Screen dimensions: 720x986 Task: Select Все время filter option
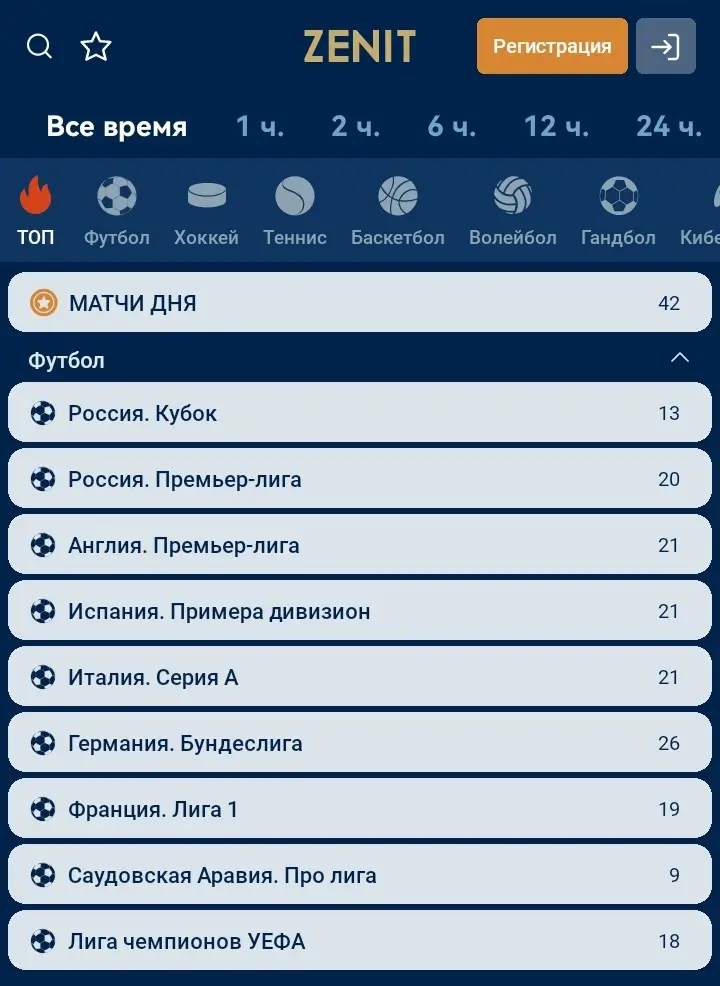[x=117, y=126]
